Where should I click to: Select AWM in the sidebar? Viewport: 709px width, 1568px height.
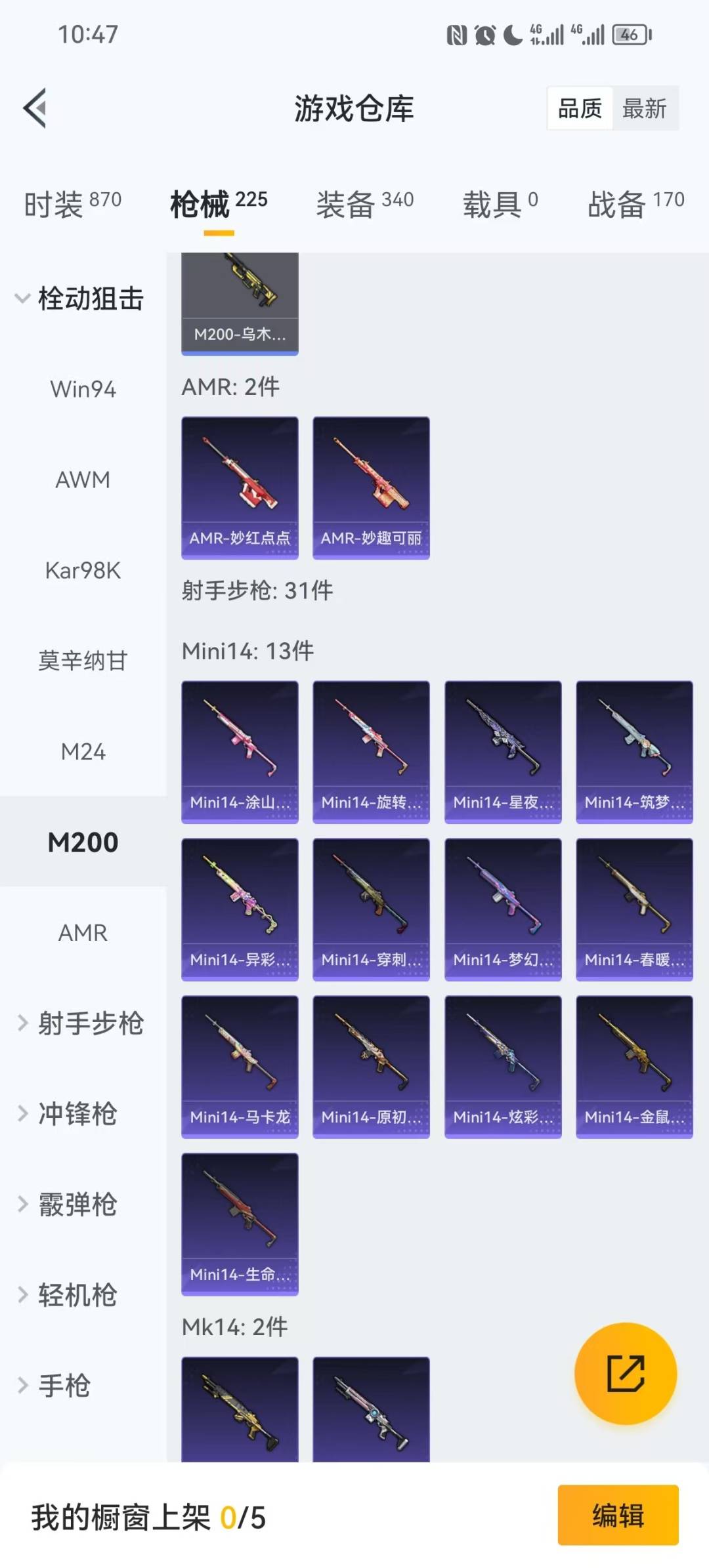click(82, 480)
